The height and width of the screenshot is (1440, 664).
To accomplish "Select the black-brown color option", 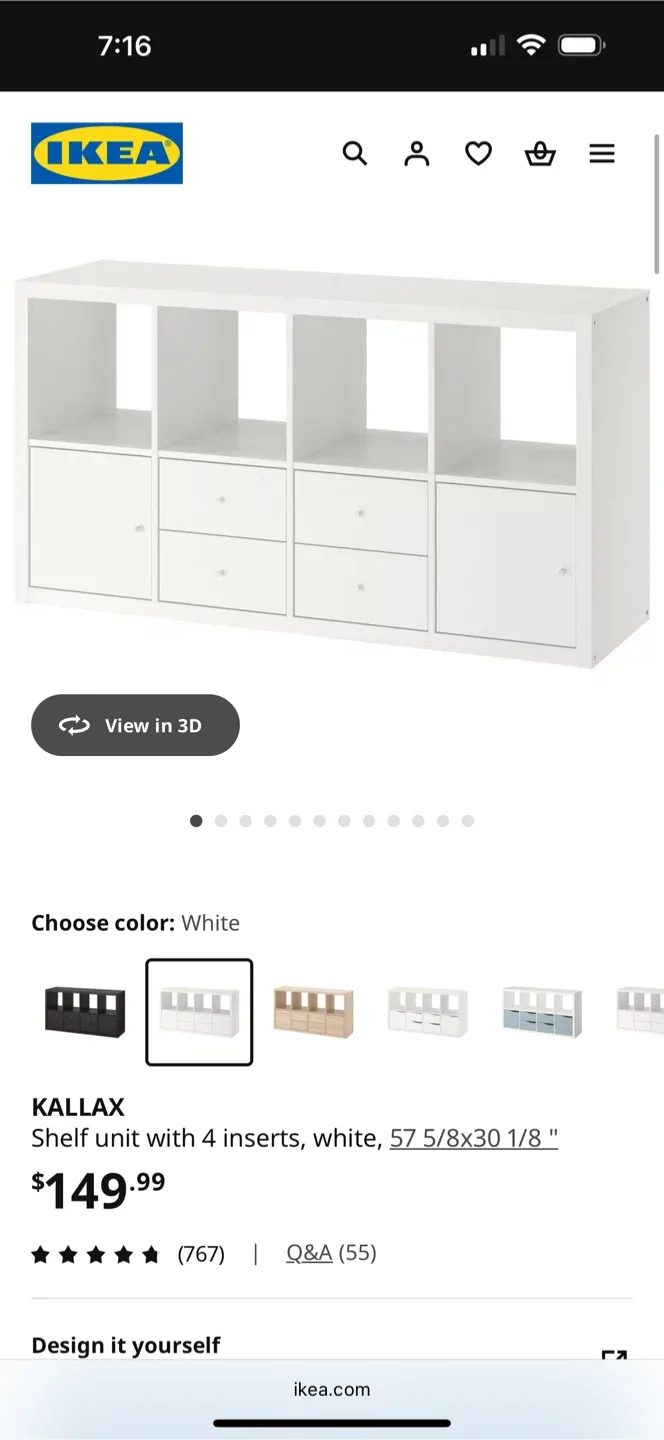I will pyautogui.click(x=85, y=1011).
